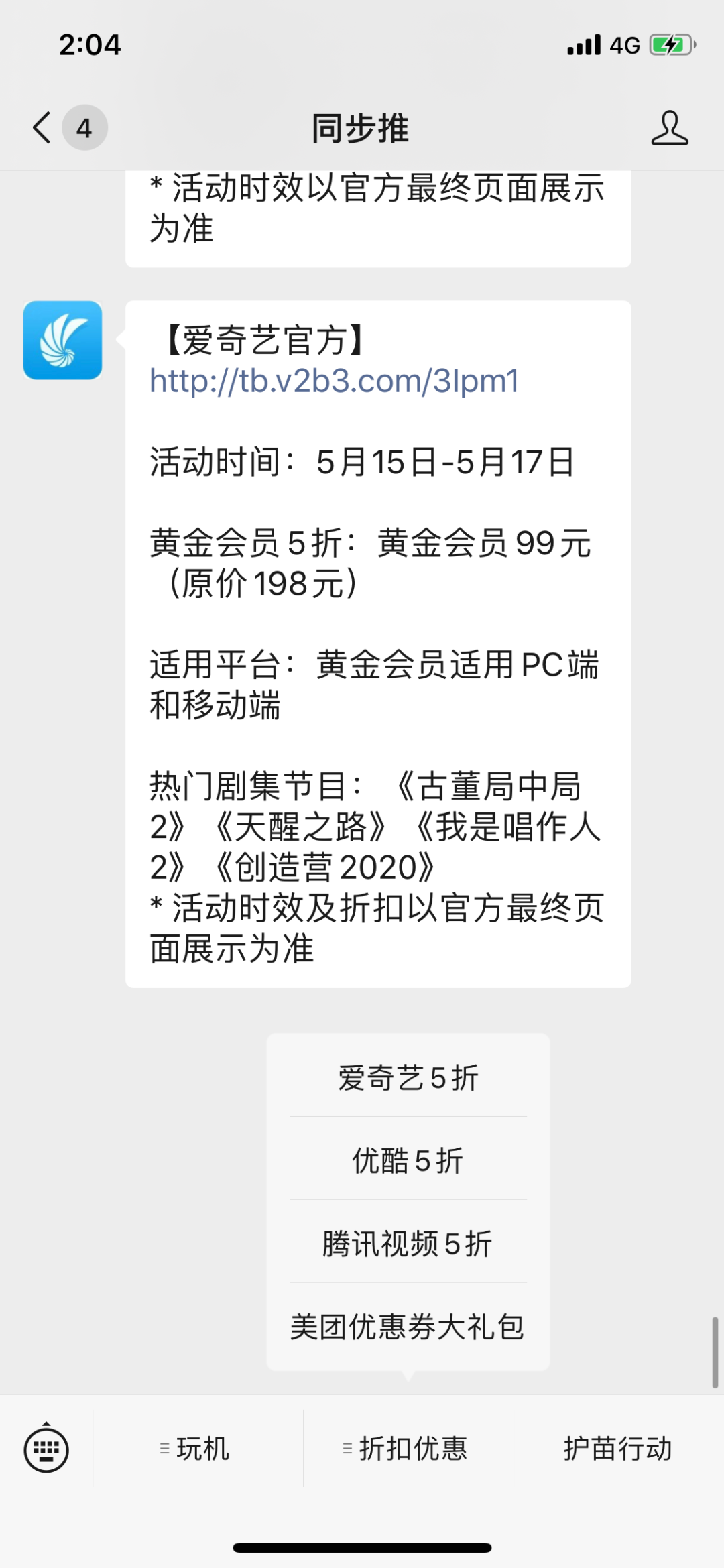Open the 同步推 account profile icon

click(669, 127)
